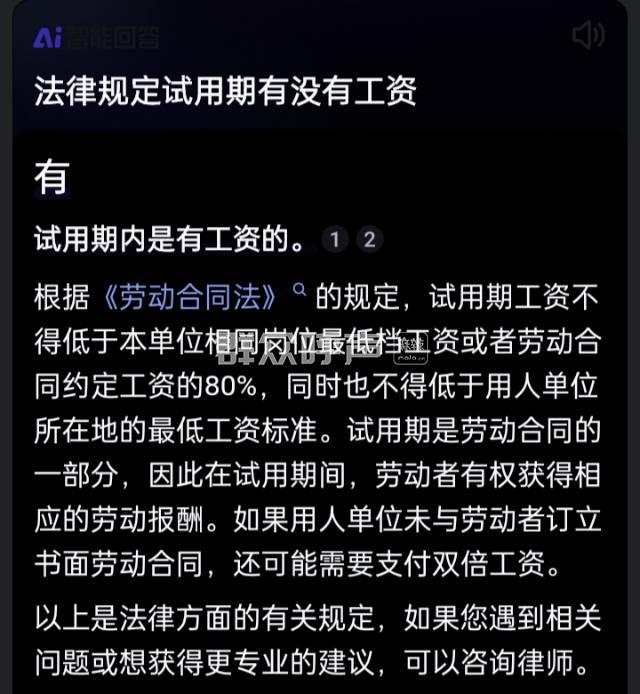Play the answer aloud with speaker icon
The height and width of the screenshot is (694, 640).
587,36
